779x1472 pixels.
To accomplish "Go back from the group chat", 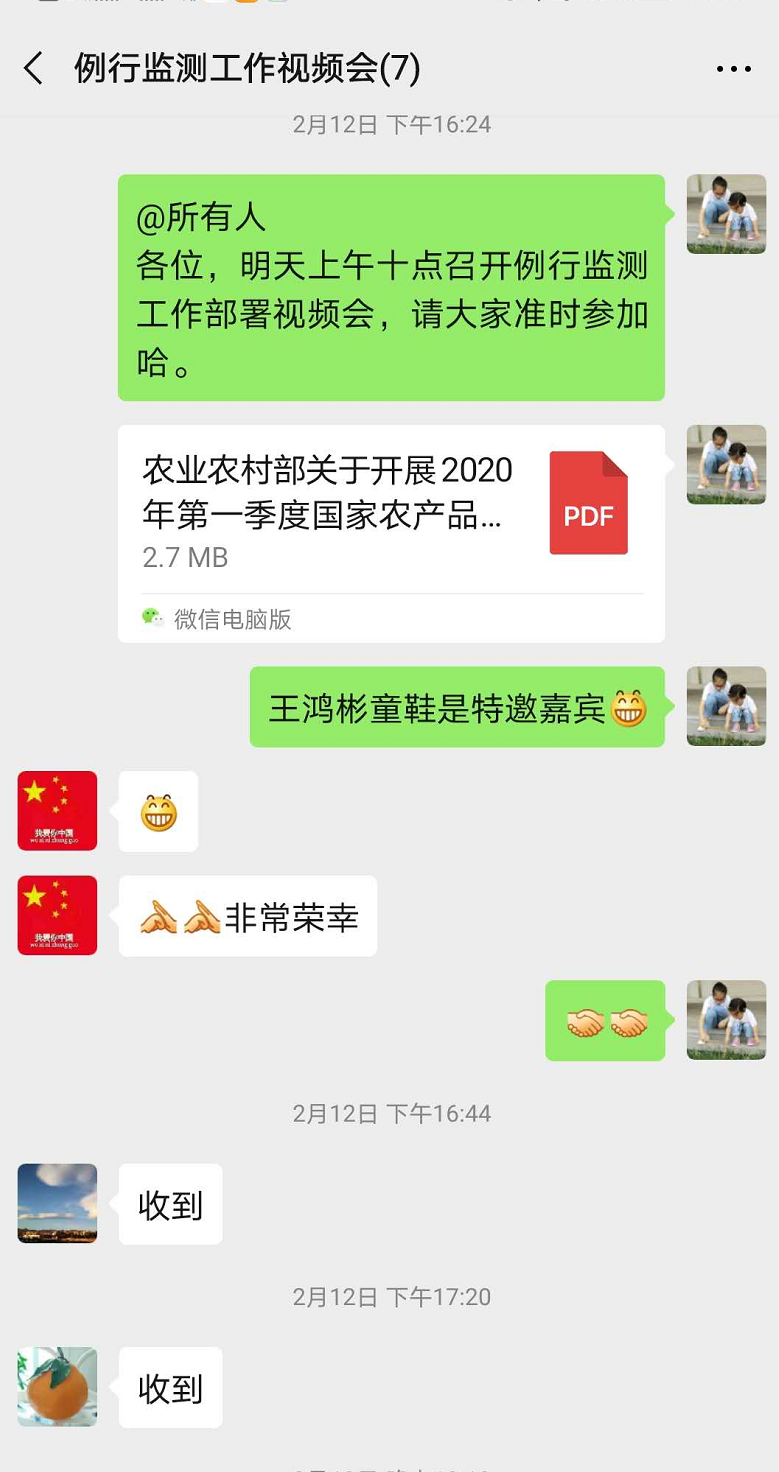I will click(x=33, y=69).
